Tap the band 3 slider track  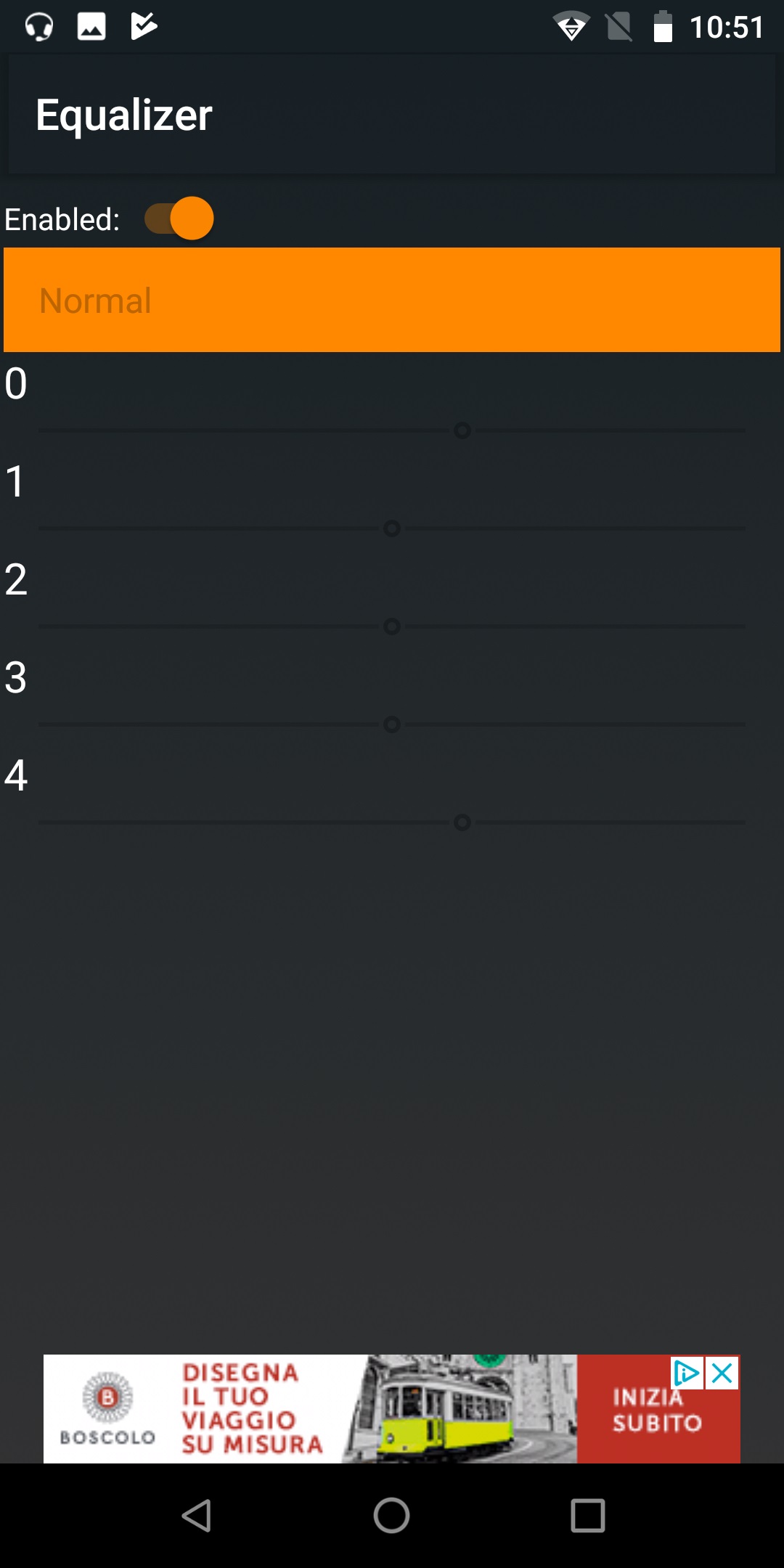[x=392, y=724]
